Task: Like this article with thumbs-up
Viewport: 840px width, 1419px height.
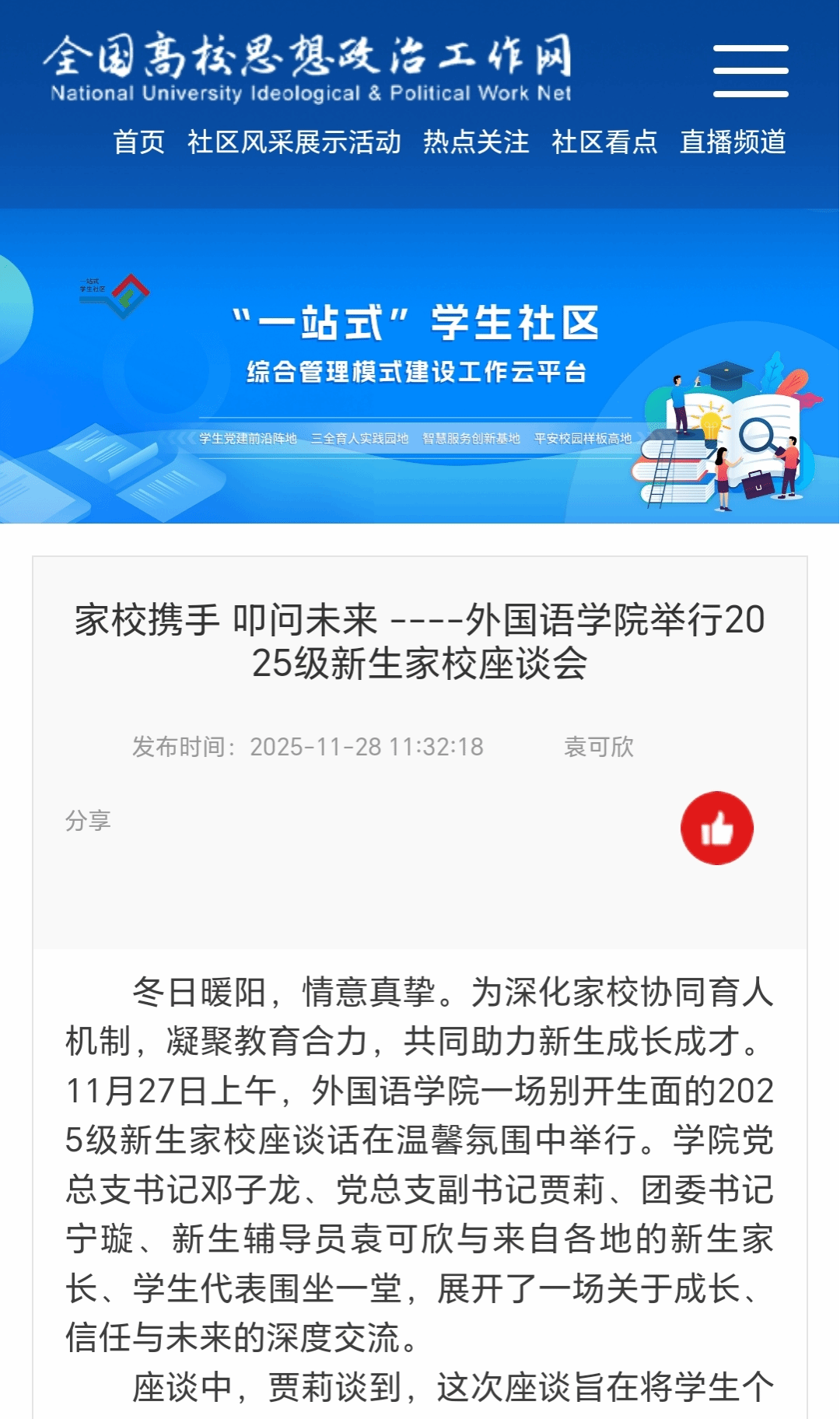Action: (x=716, y=829)
